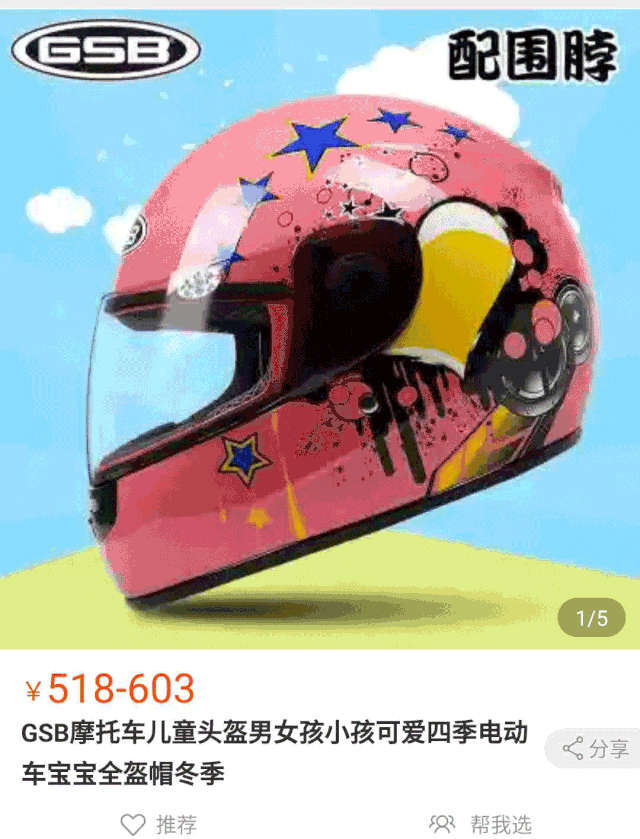Screen dimensions: 640x839
Task: Tap the 分享 share button
Action: tap(596, 748)
